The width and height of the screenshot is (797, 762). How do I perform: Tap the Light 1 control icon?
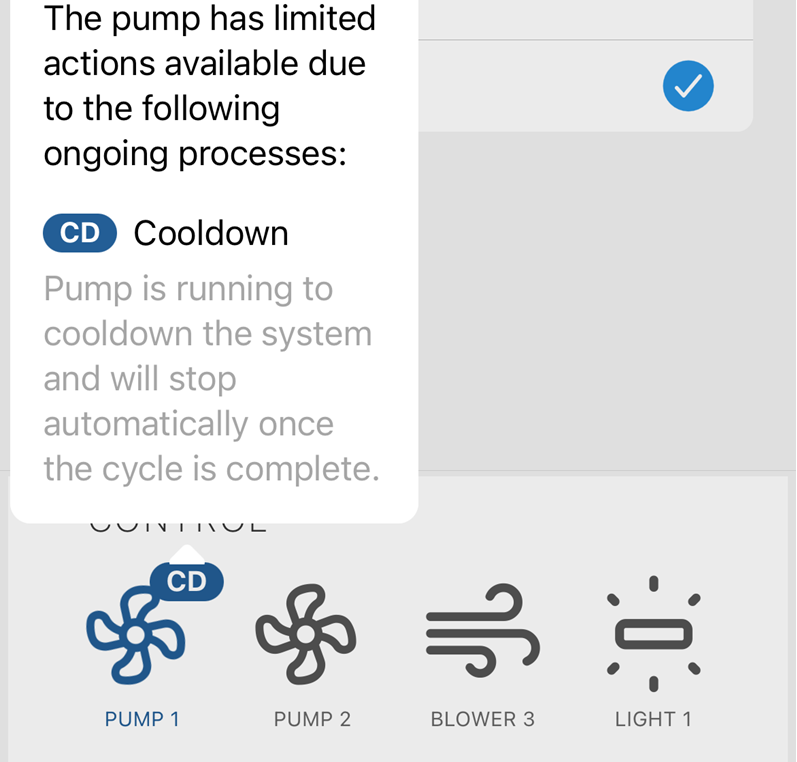[653, 633]
